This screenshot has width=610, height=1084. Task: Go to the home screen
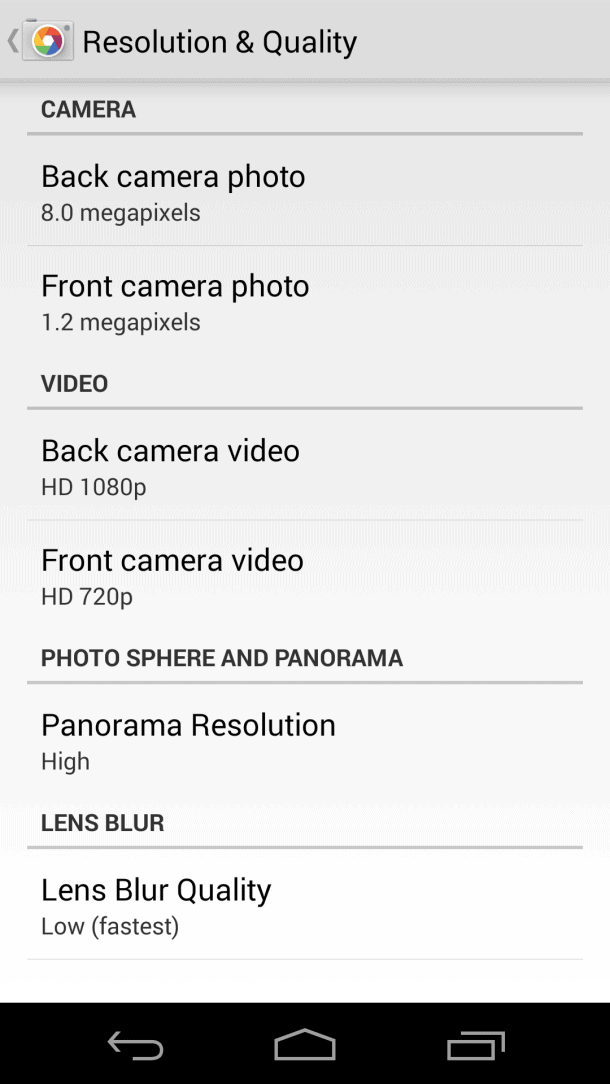[x=305, y=1044]
